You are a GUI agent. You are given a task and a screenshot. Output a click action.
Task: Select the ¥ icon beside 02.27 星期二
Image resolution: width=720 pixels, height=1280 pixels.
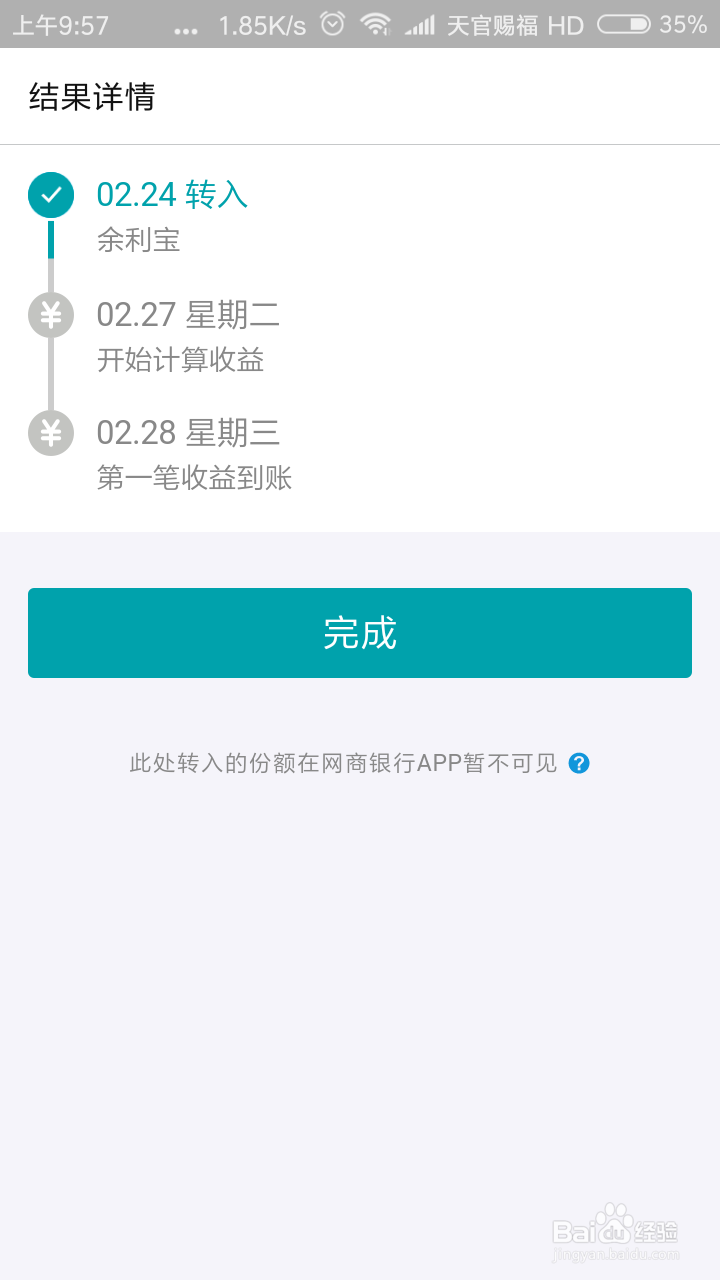[x=51, y=314]
